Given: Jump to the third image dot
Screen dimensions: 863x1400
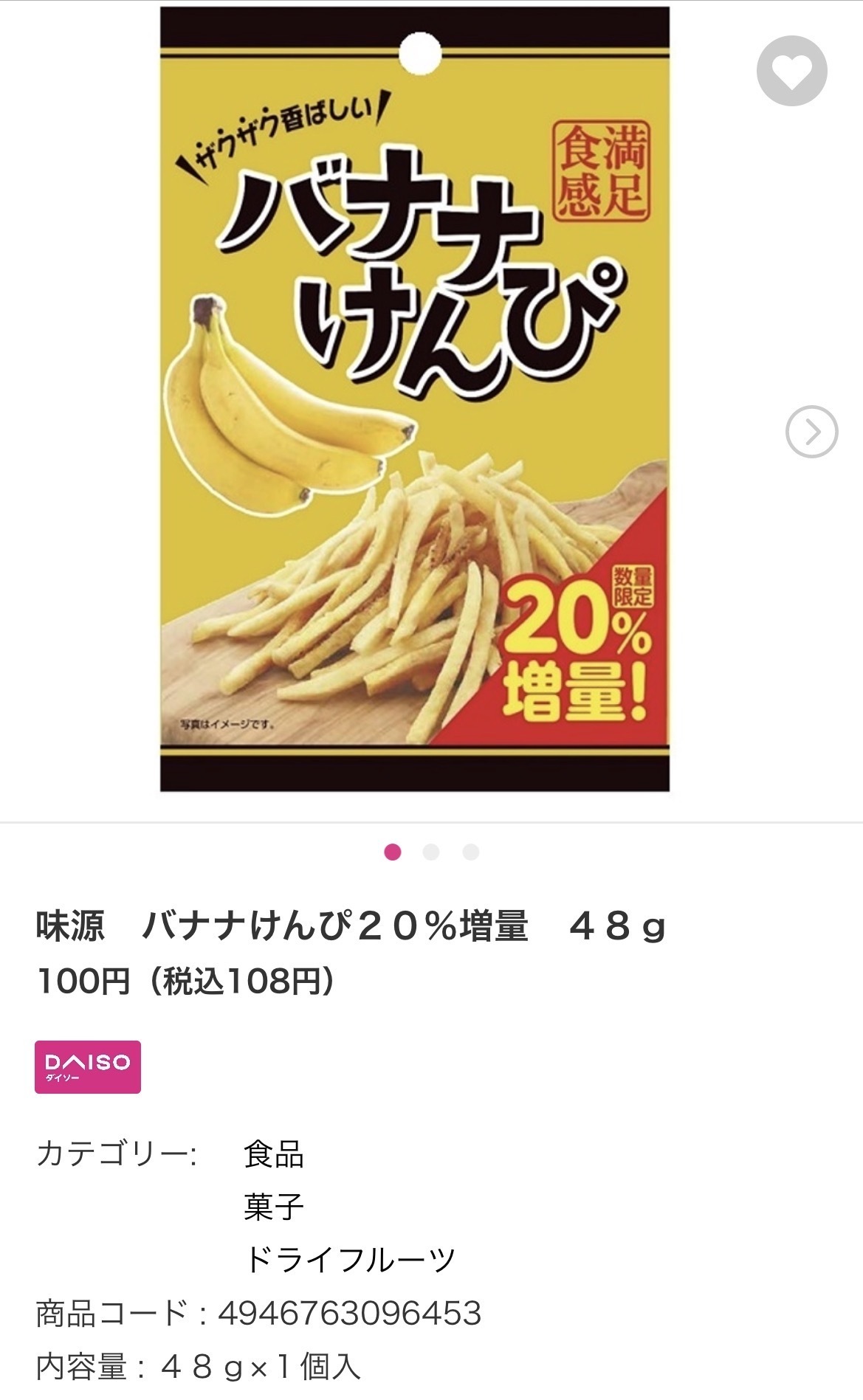Looking at the screenshot, I should pyautogui.click(x=470, y=852).
